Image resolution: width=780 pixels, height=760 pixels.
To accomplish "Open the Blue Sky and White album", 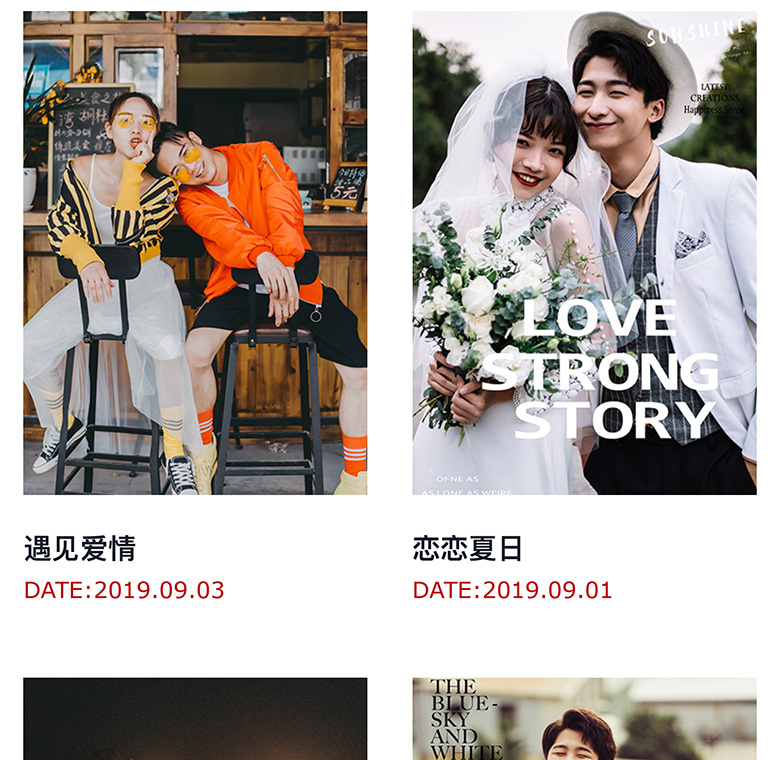I will tap(584, 718).
